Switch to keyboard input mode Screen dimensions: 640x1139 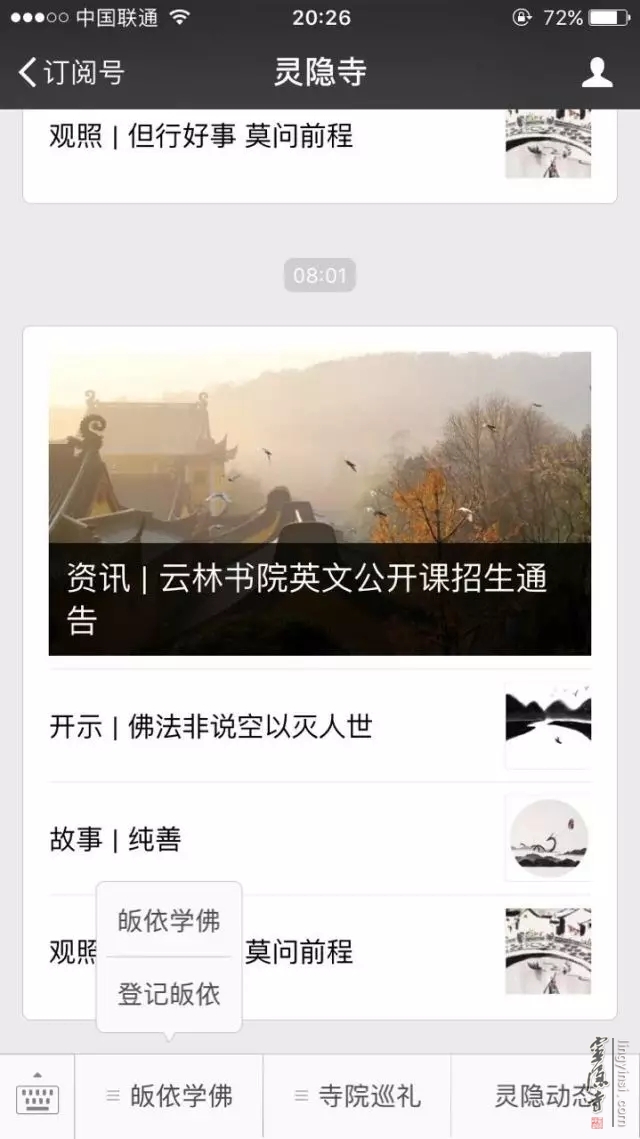[38, 1097]
